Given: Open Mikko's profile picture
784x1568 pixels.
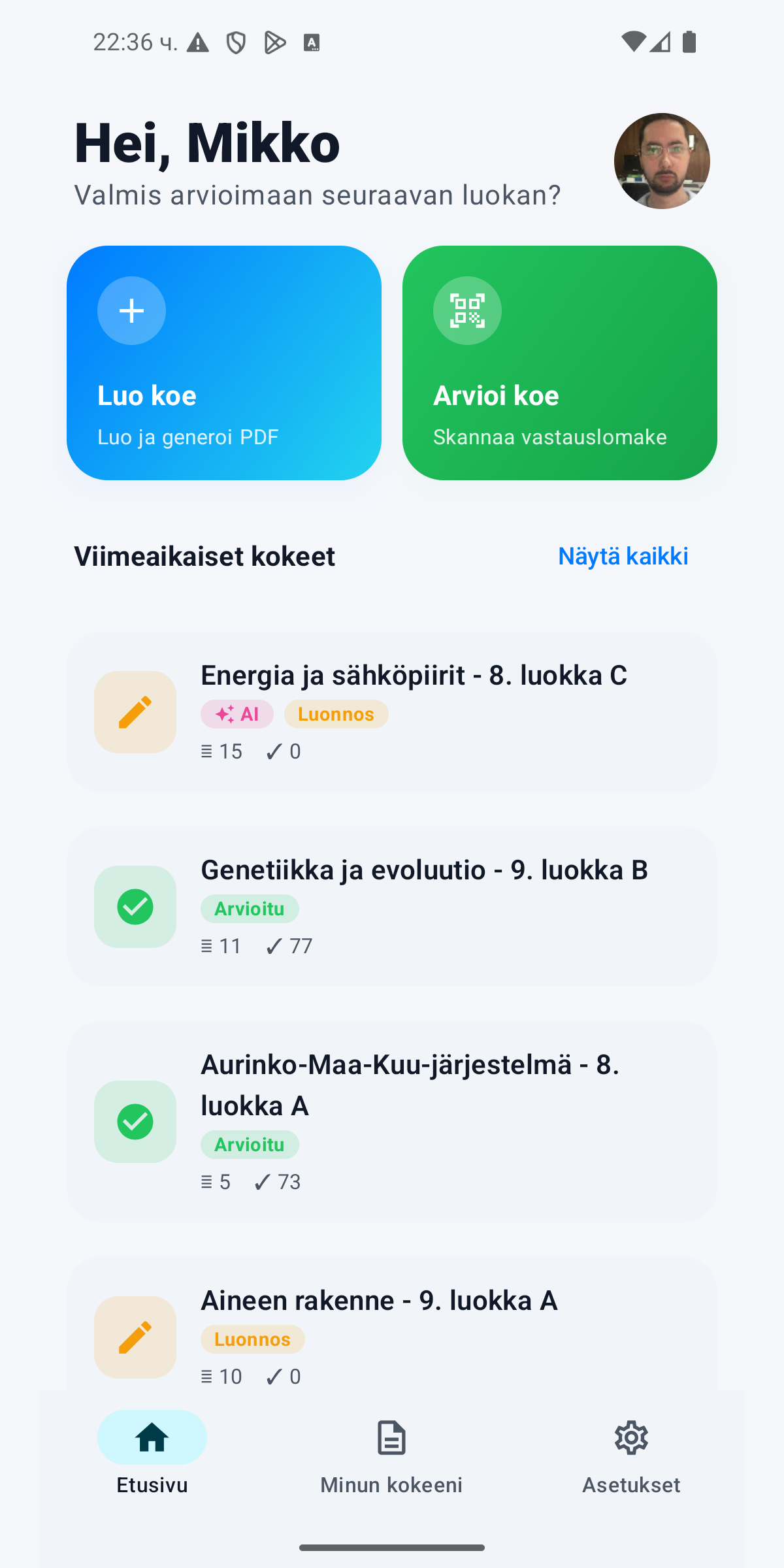Looking at the screenshot, I should (x=662, y=161).
